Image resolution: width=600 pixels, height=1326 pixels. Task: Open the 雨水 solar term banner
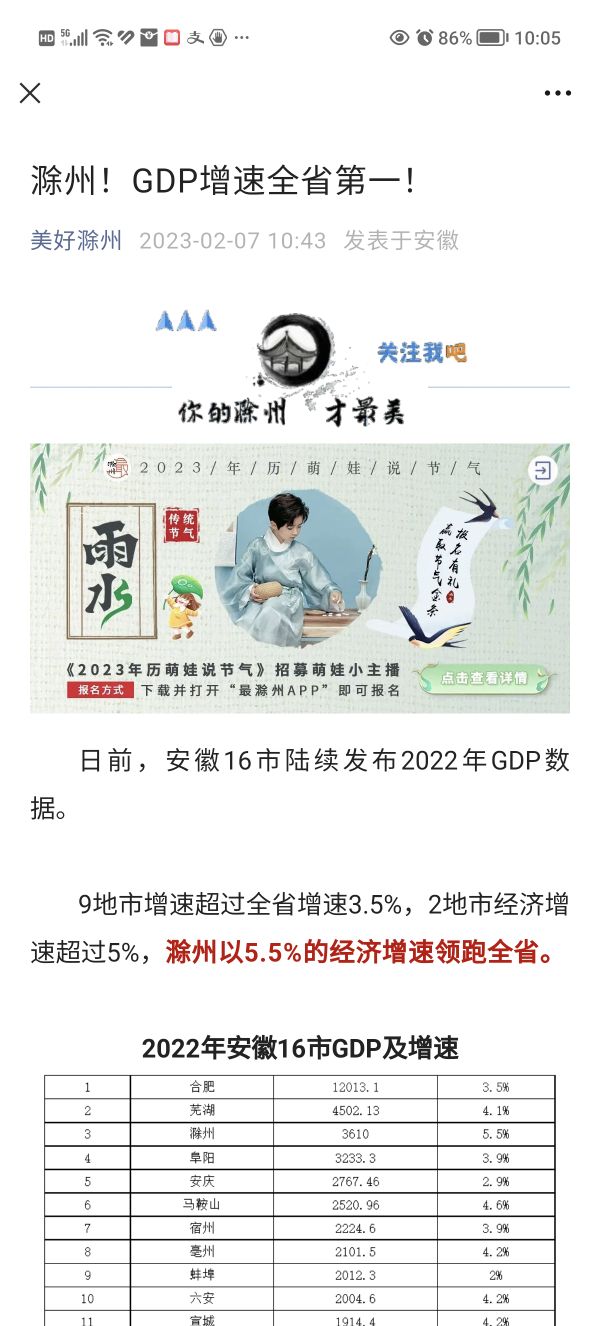[300, 578]
